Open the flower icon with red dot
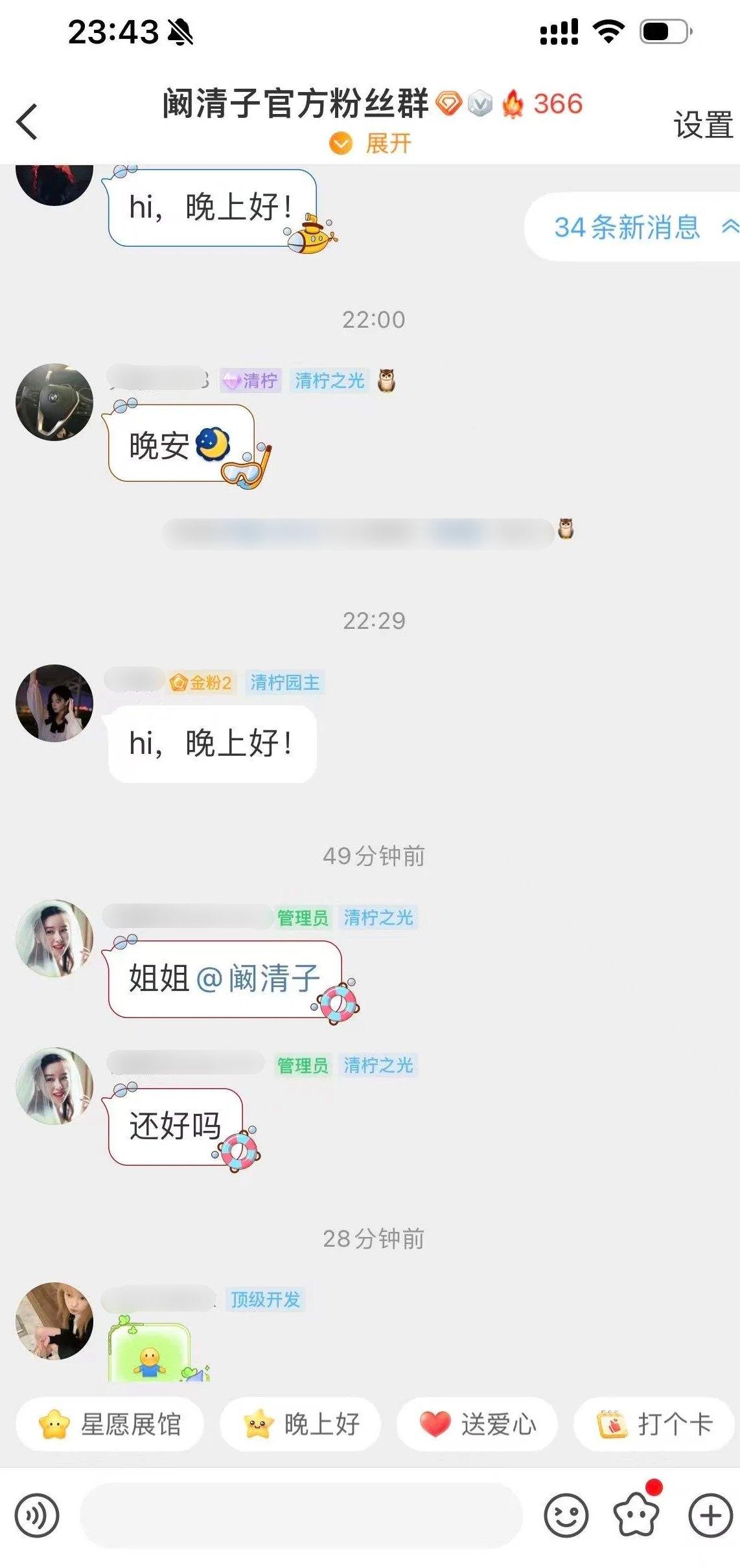This screenshot has width=740, height=1568. pos(636,1516)
